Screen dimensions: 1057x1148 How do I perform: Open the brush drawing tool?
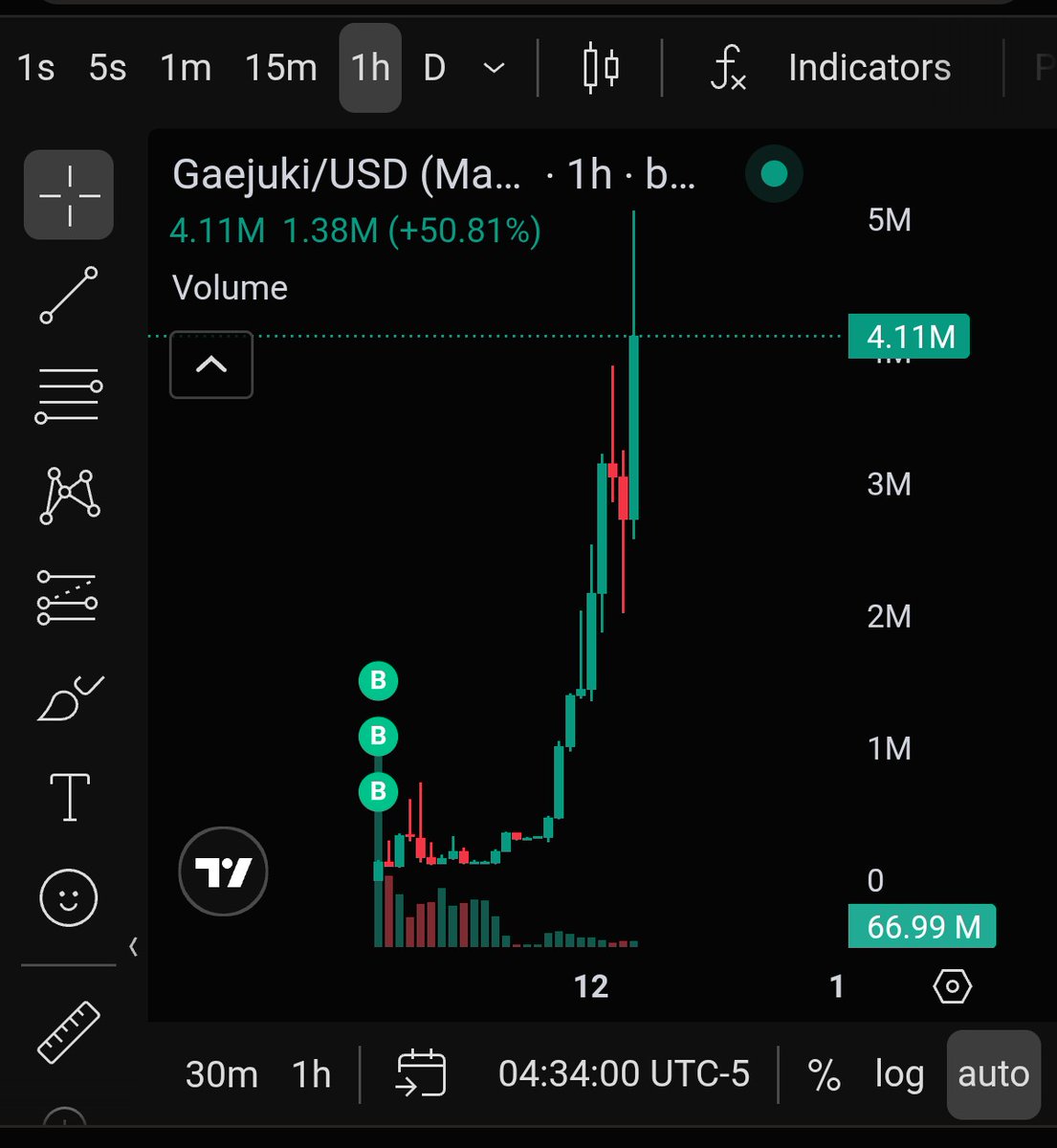pos(69,696)
